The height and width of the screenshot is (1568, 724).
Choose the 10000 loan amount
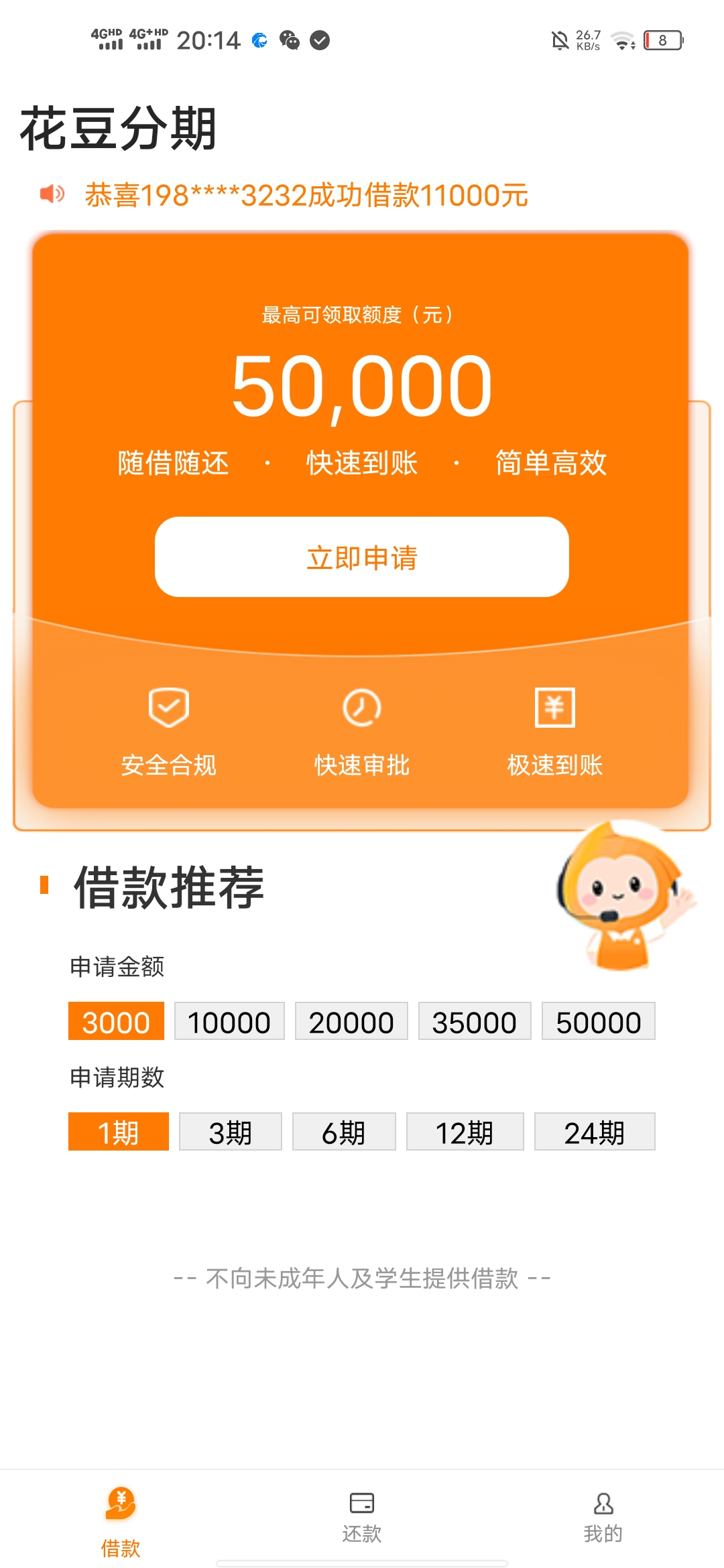click(x=229, y=1021)
